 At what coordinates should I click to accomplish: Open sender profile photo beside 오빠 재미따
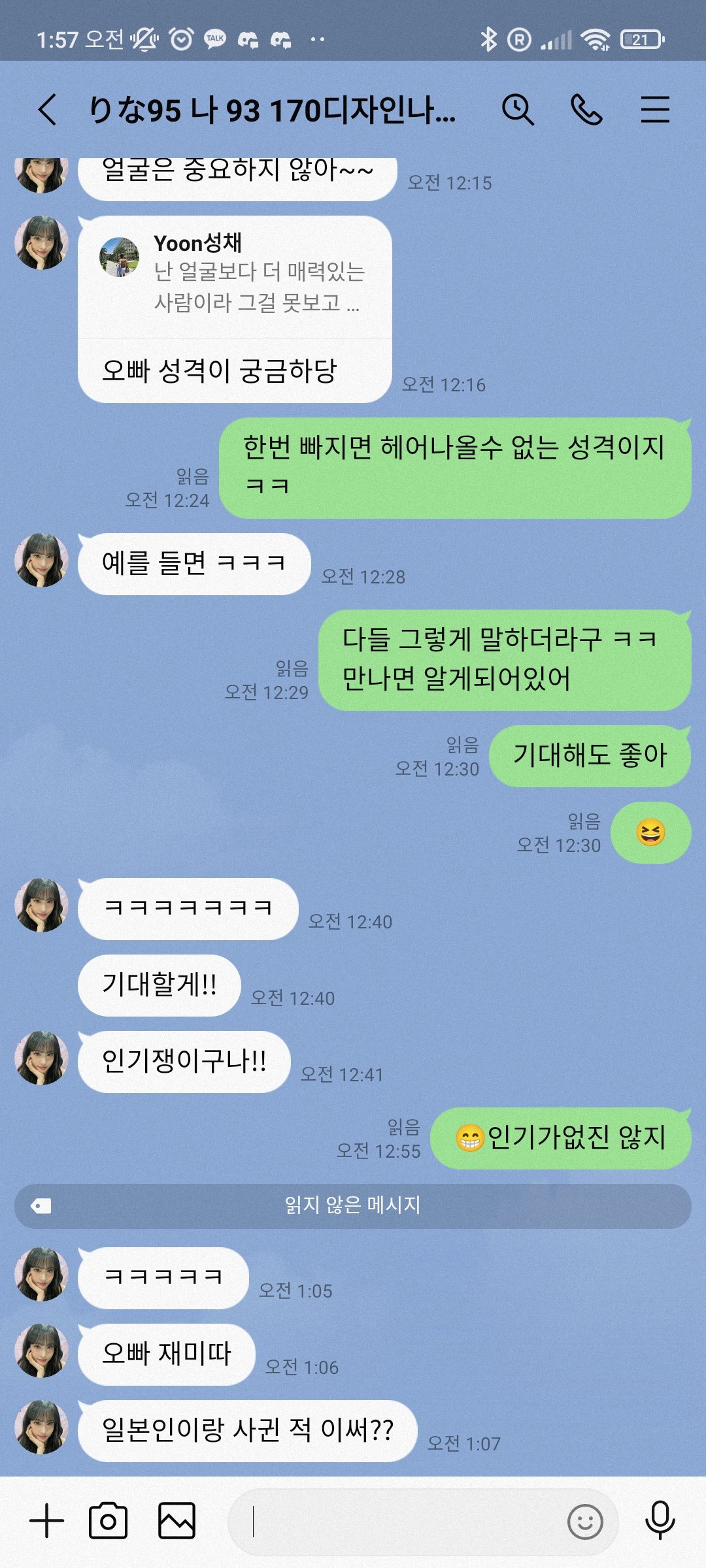coord(41,1350)
